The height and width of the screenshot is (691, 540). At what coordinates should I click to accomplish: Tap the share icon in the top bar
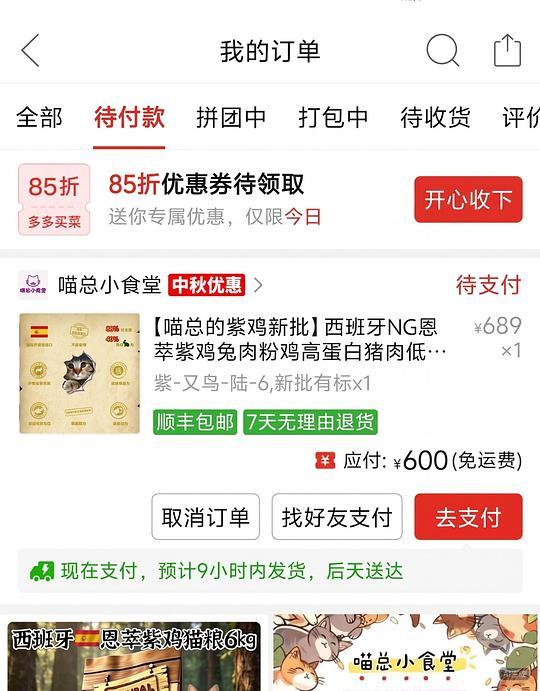coord(507,50)
